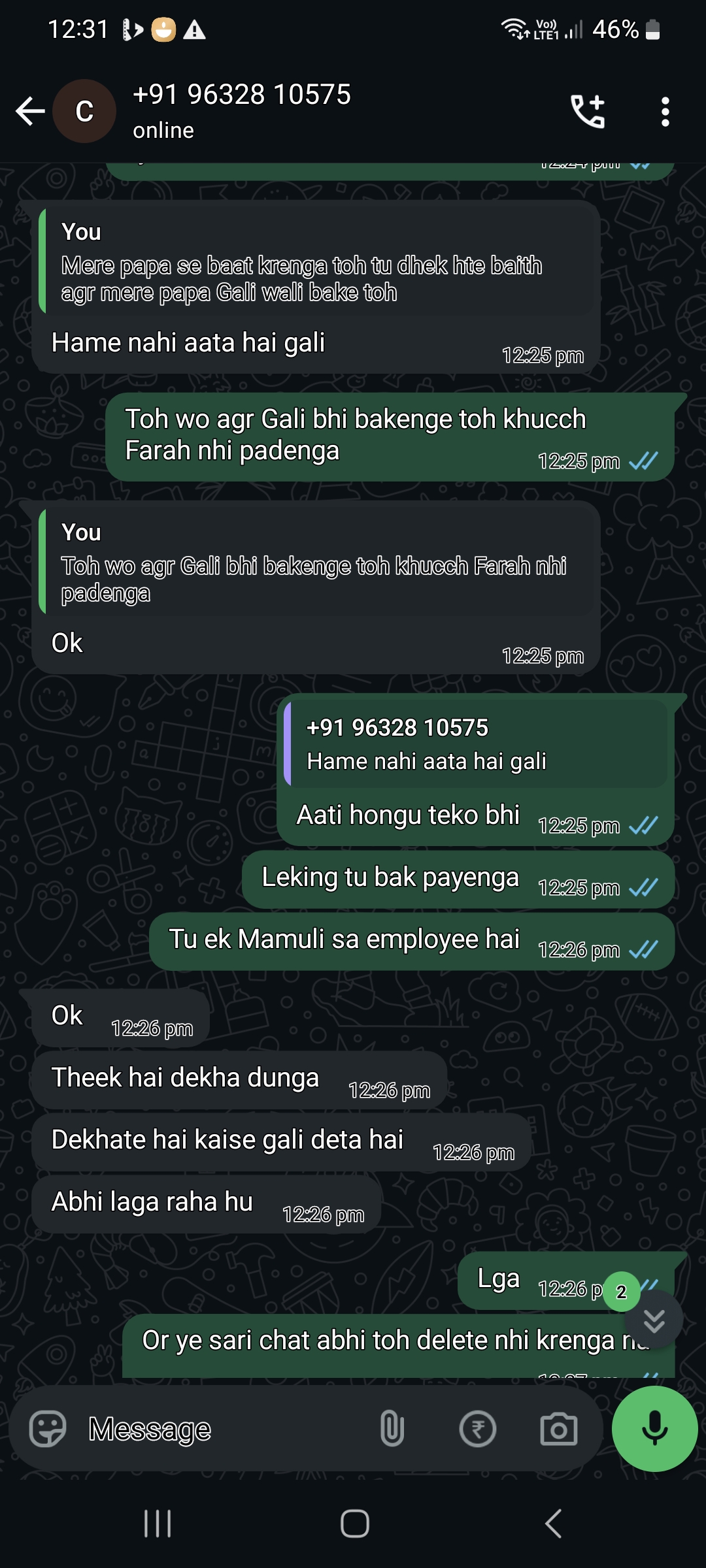706x1568 pixels.
Task: Jump to quoted message 'Hame nahi aata hai gali'
Action: tap(476, 744)
